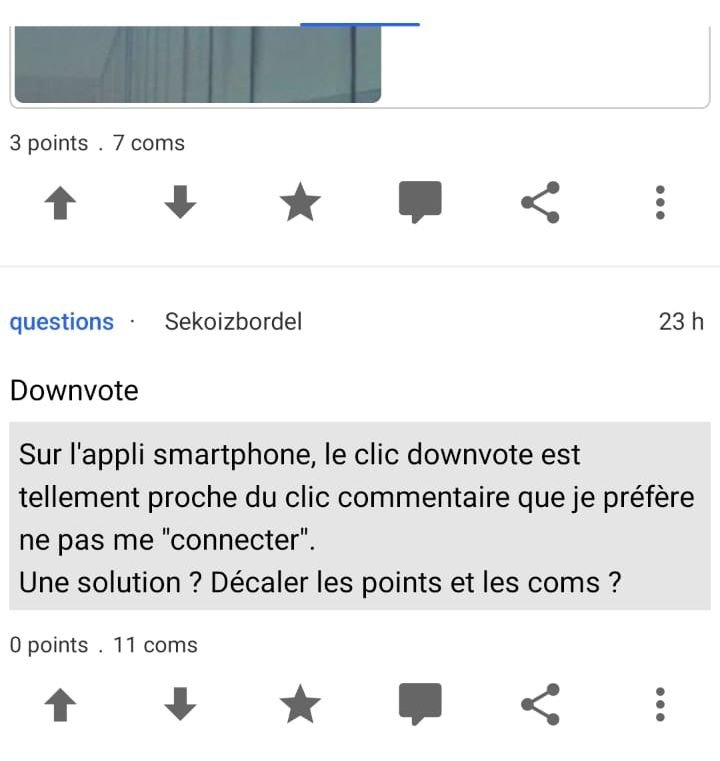Tap the down arrow under Sekoizbordel's post

180,706
